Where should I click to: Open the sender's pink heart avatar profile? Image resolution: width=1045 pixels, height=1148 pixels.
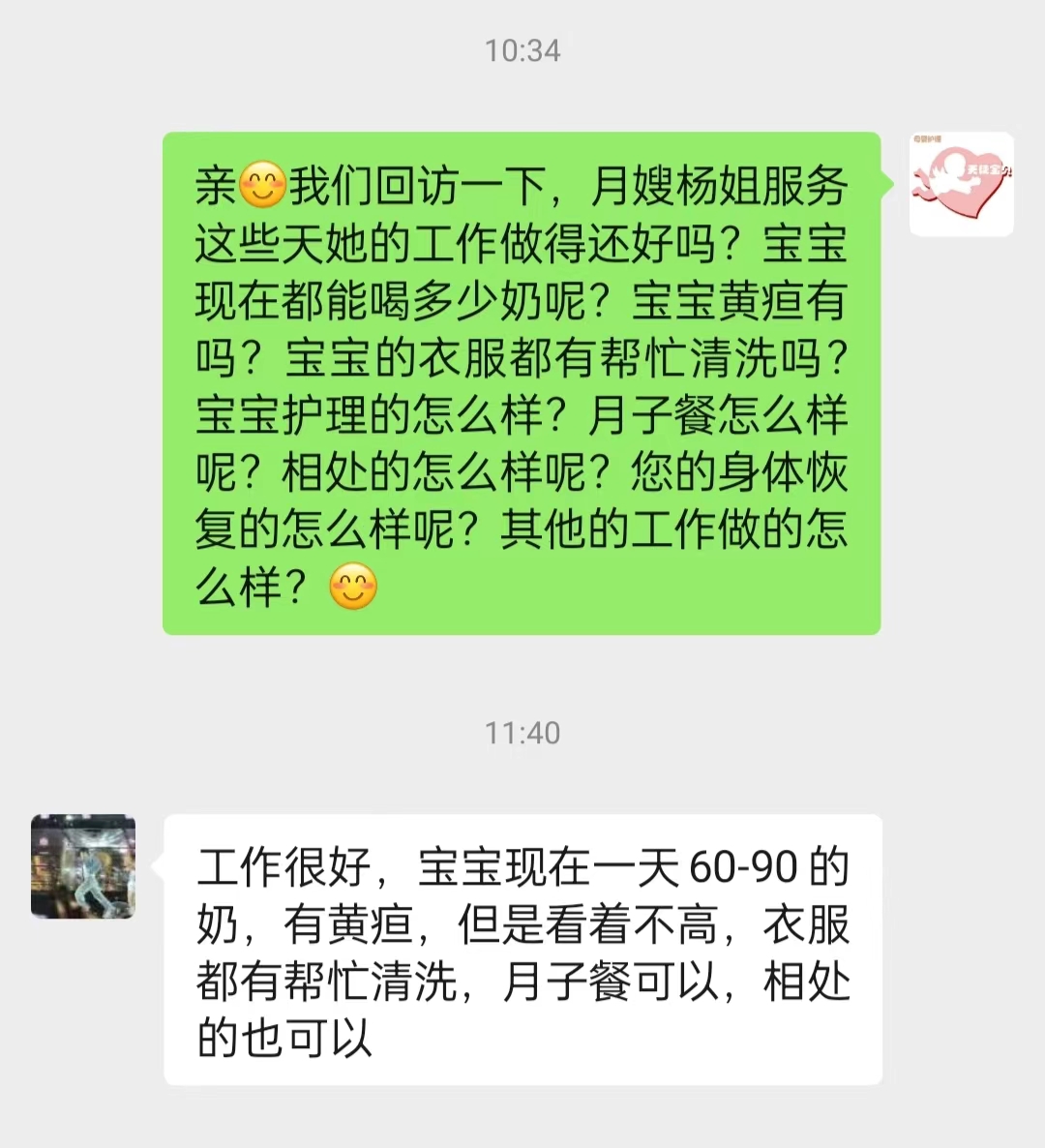click(961, 184)
